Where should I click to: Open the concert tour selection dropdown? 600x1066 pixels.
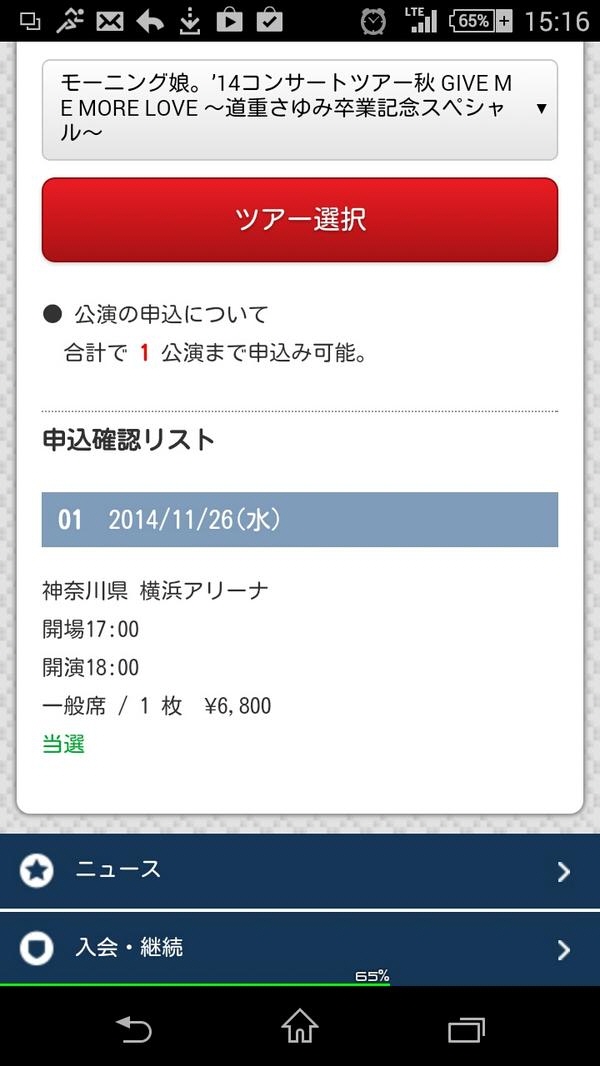coord(299,109)
